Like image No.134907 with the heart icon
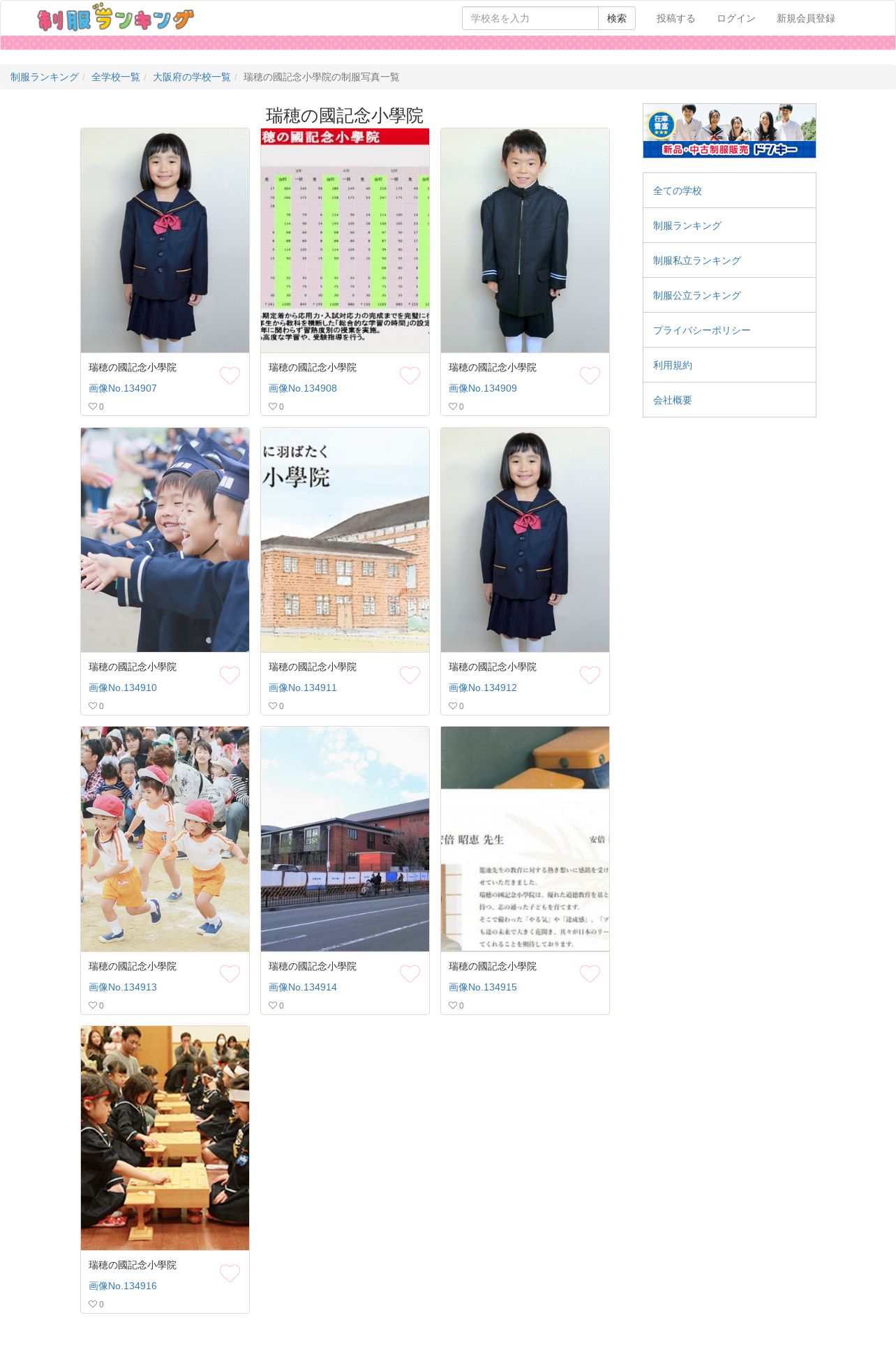 pyautogui.click(x=230, y=376)
